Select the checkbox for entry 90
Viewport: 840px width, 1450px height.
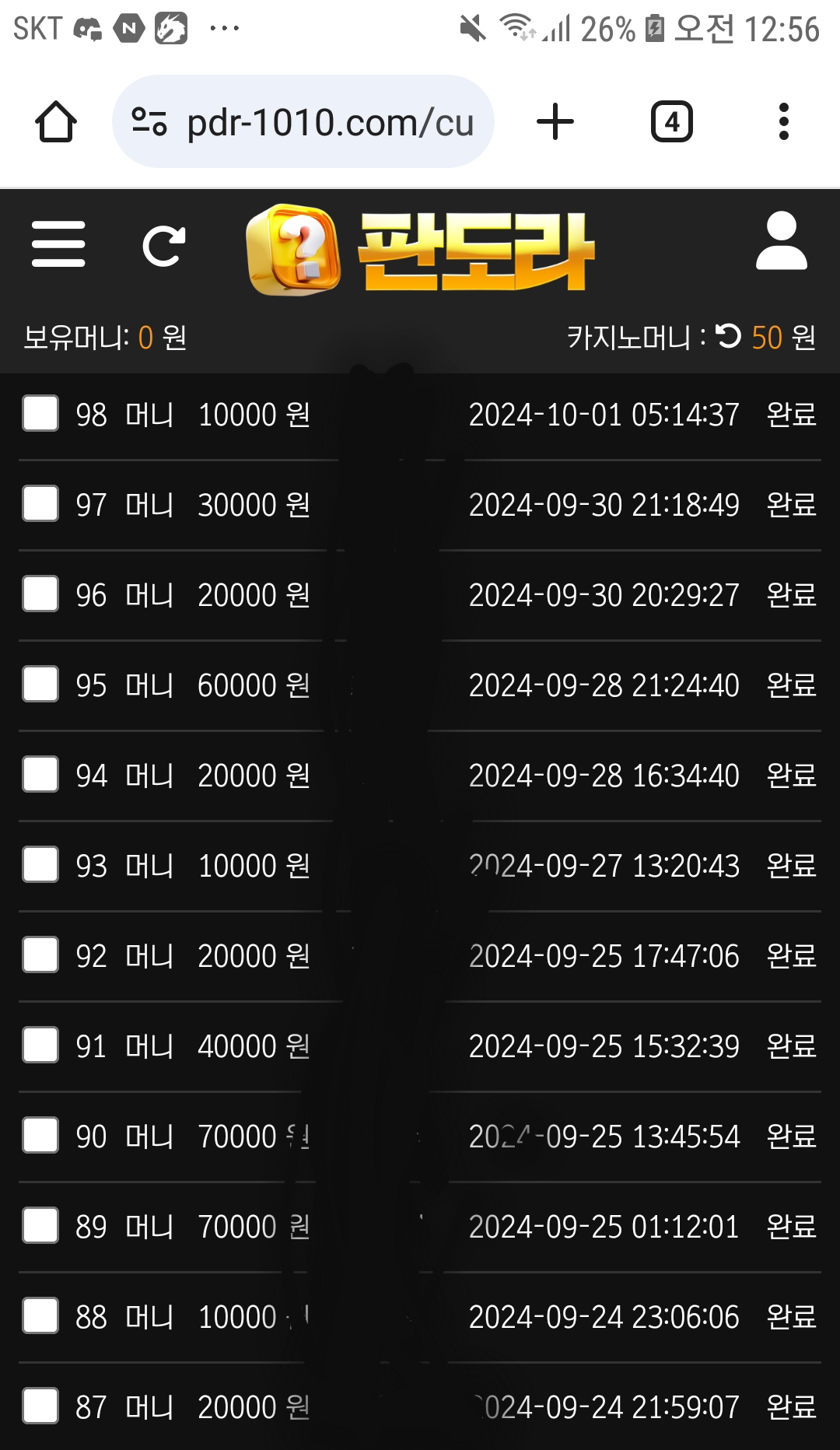coord(40,1135)
